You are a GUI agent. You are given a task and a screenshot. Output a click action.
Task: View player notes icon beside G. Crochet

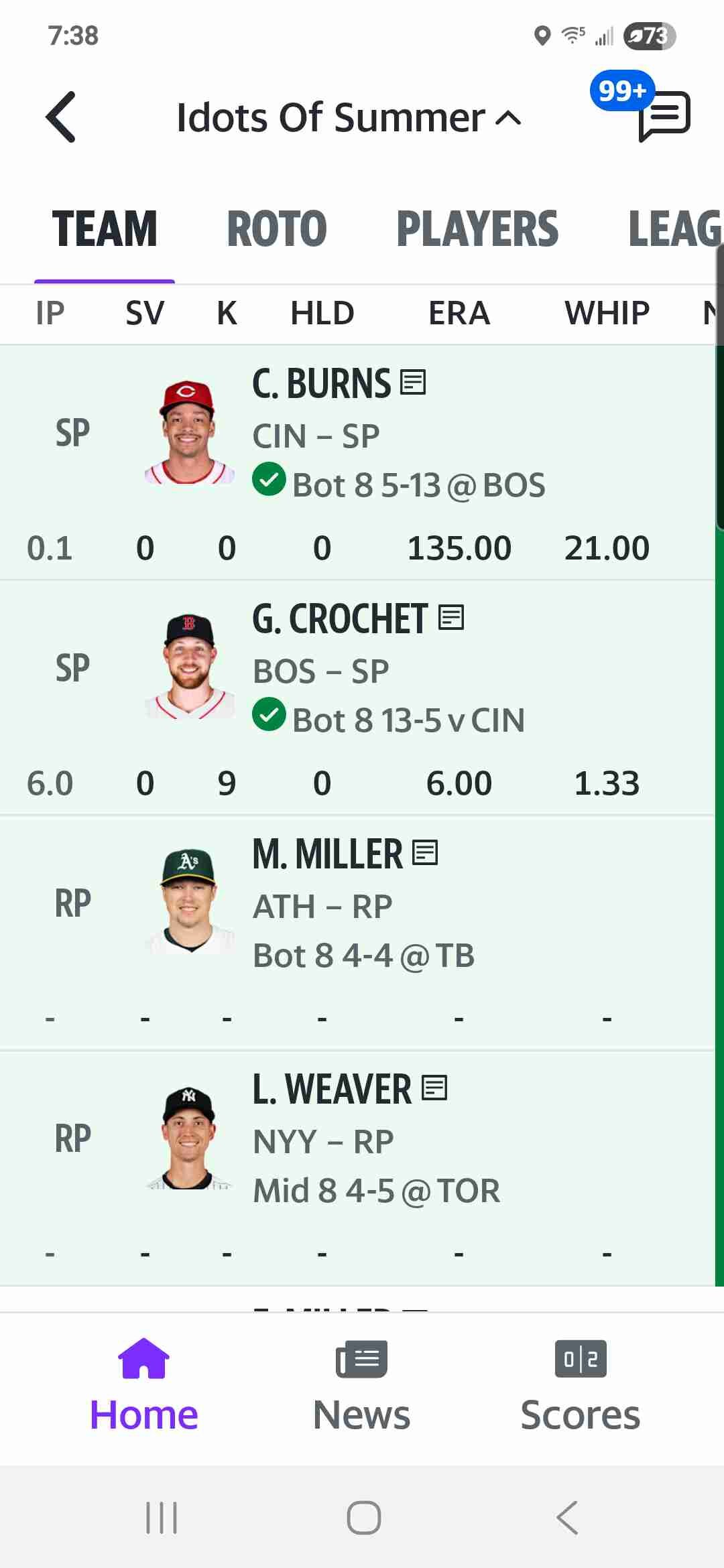(451, 617)
